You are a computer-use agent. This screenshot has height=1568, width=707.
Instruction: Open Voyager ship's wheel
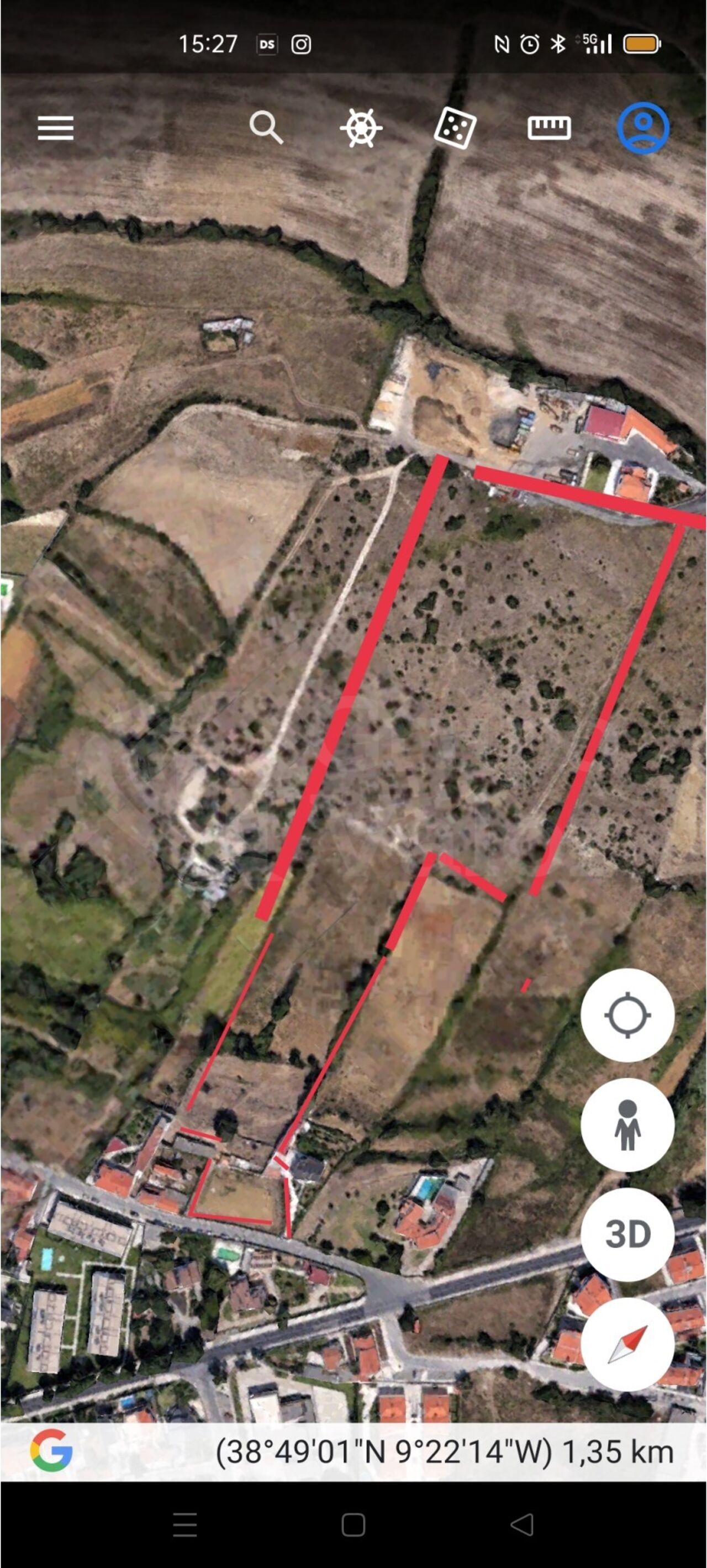361,128
